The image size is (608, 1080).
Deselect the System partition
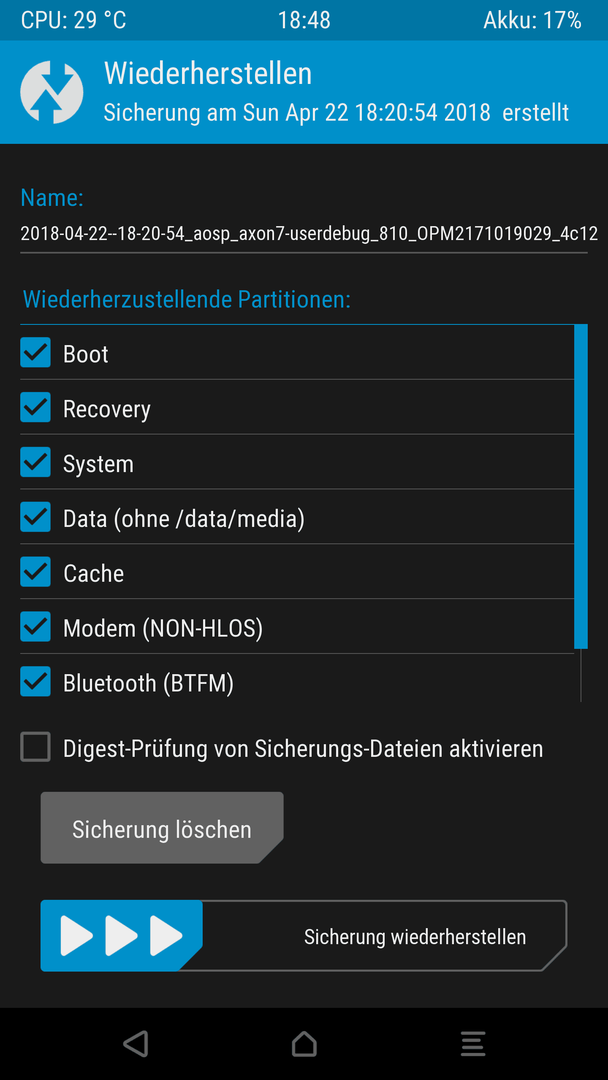point(36,463)
